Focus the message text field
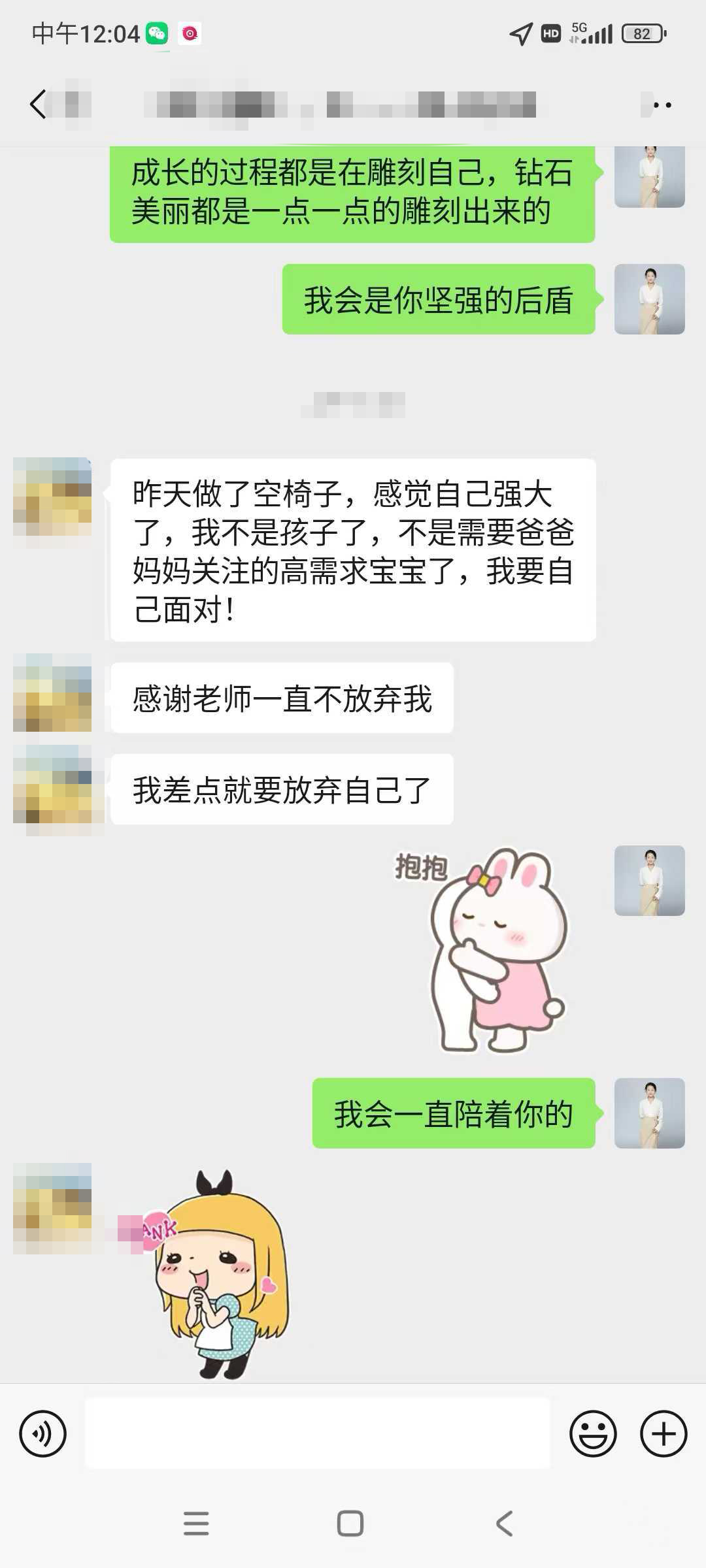 [x=318, y=1434]
